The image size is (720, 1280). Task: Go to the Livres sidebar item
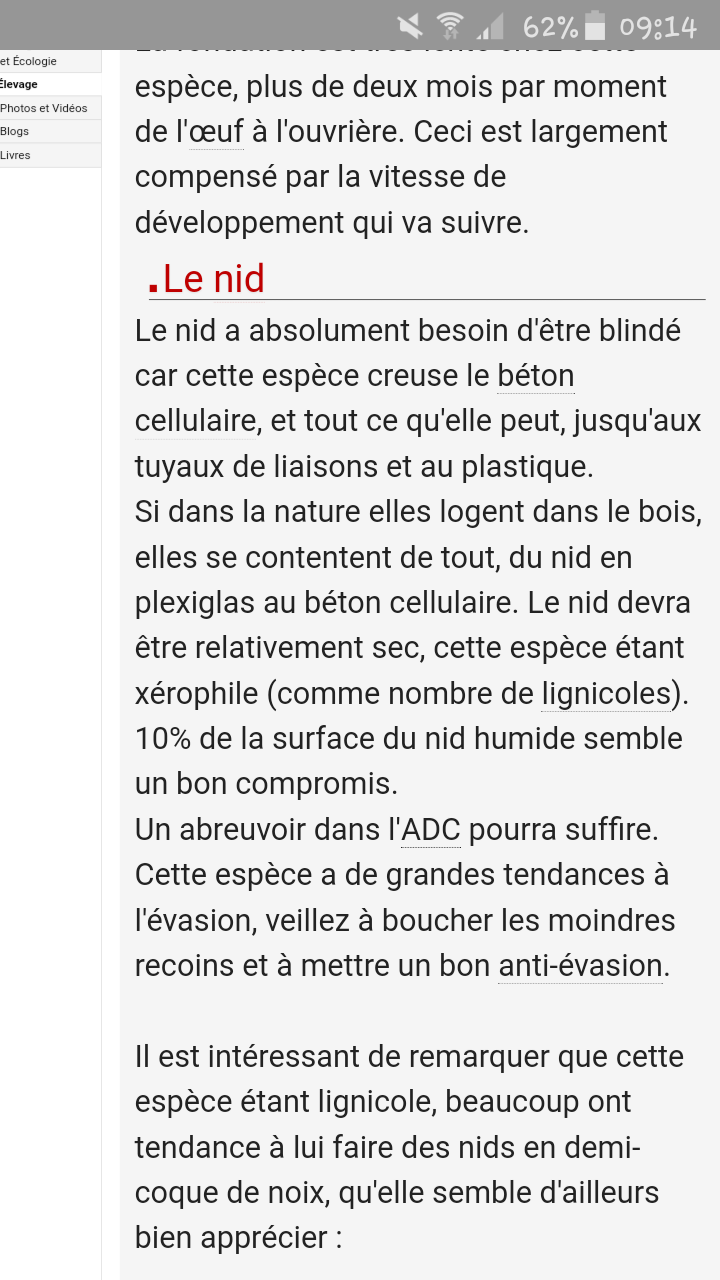(x=16, y=155)
